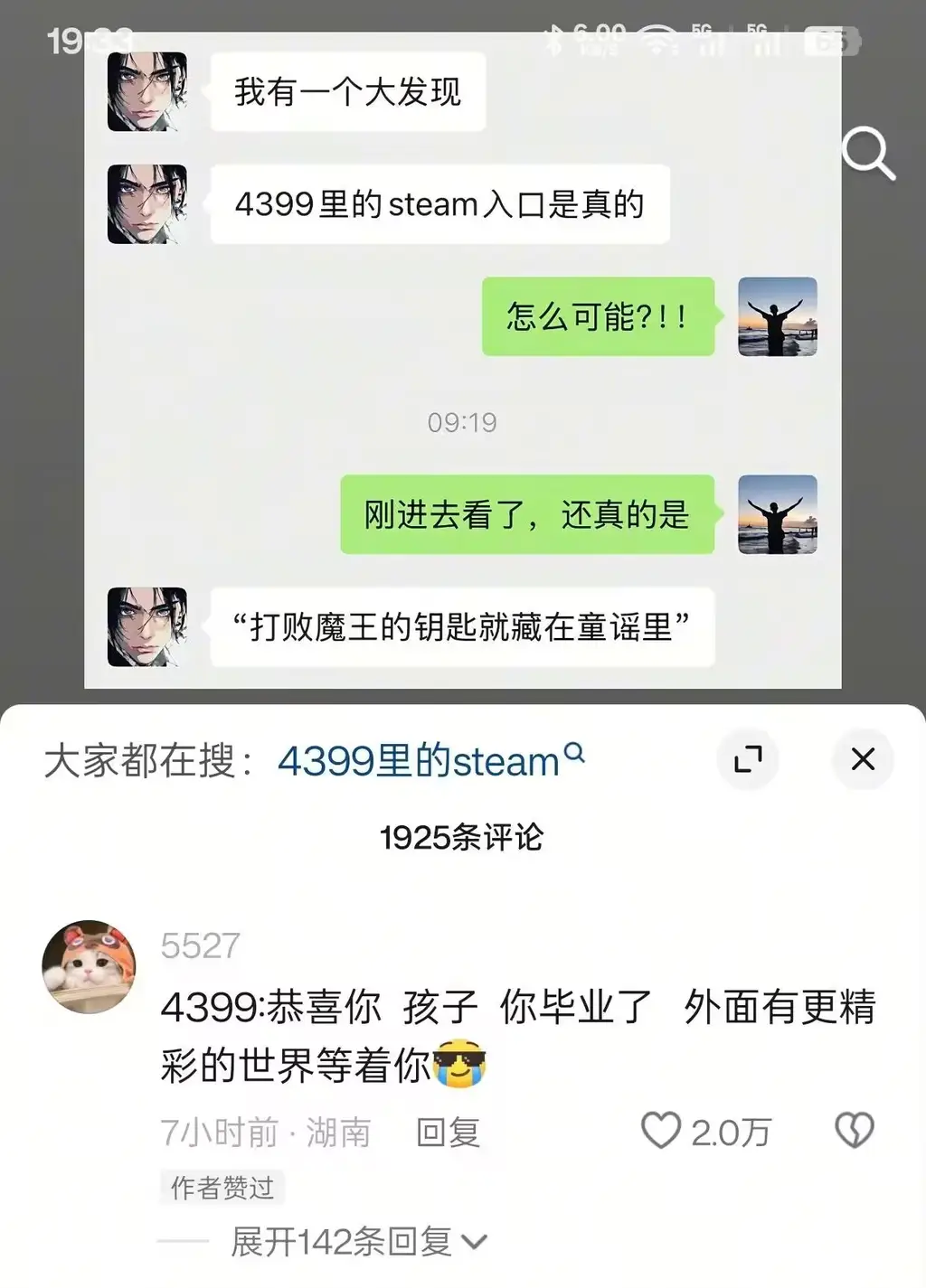Open commenter 5527's profile picture
Image resolution: width=926 pixels, height=1288 pixels.
(89, 967)
